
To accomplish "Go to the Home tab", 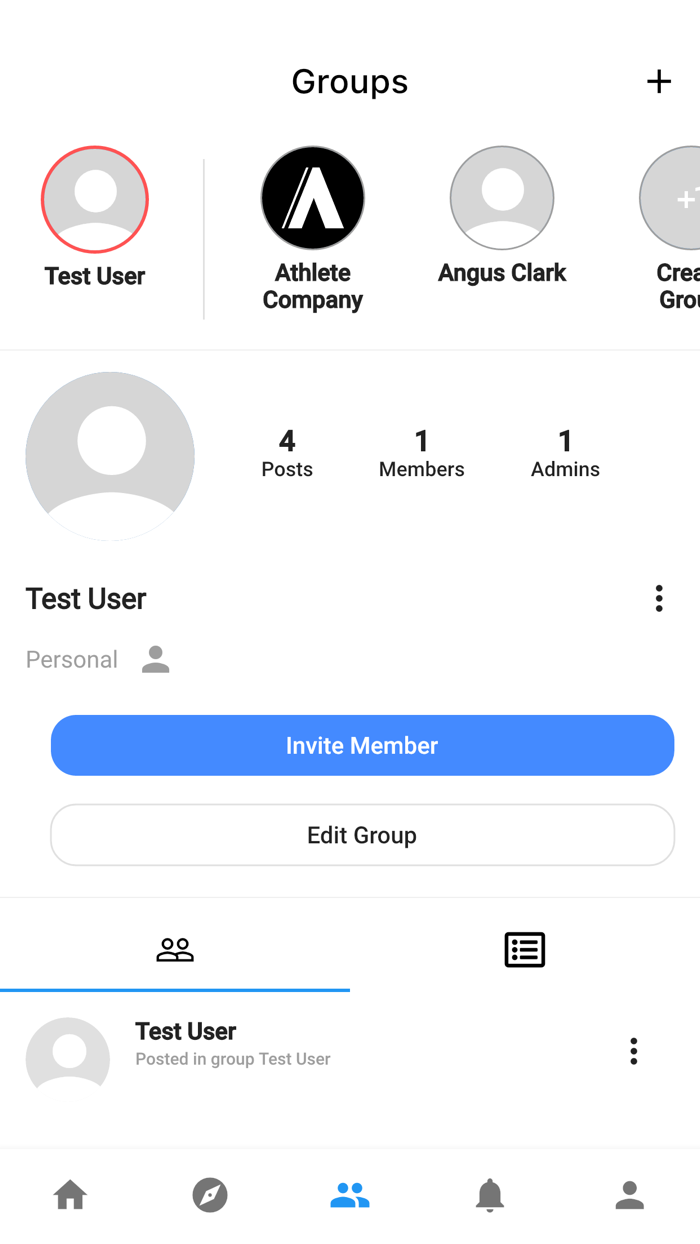I will pyautogui.click(x=70, y=1194).
